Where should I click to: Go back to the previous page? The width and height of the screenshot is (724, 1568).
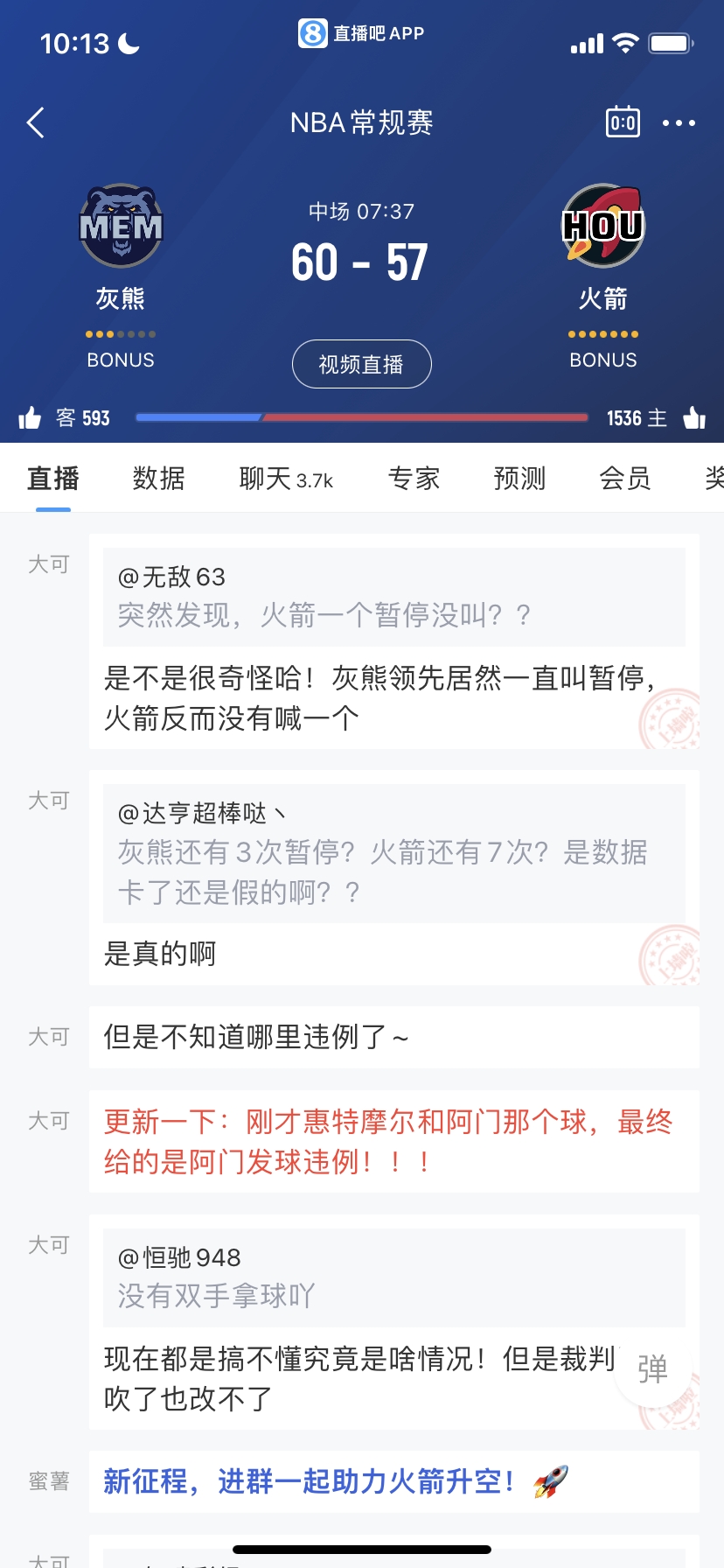click(x=36, y=123)
